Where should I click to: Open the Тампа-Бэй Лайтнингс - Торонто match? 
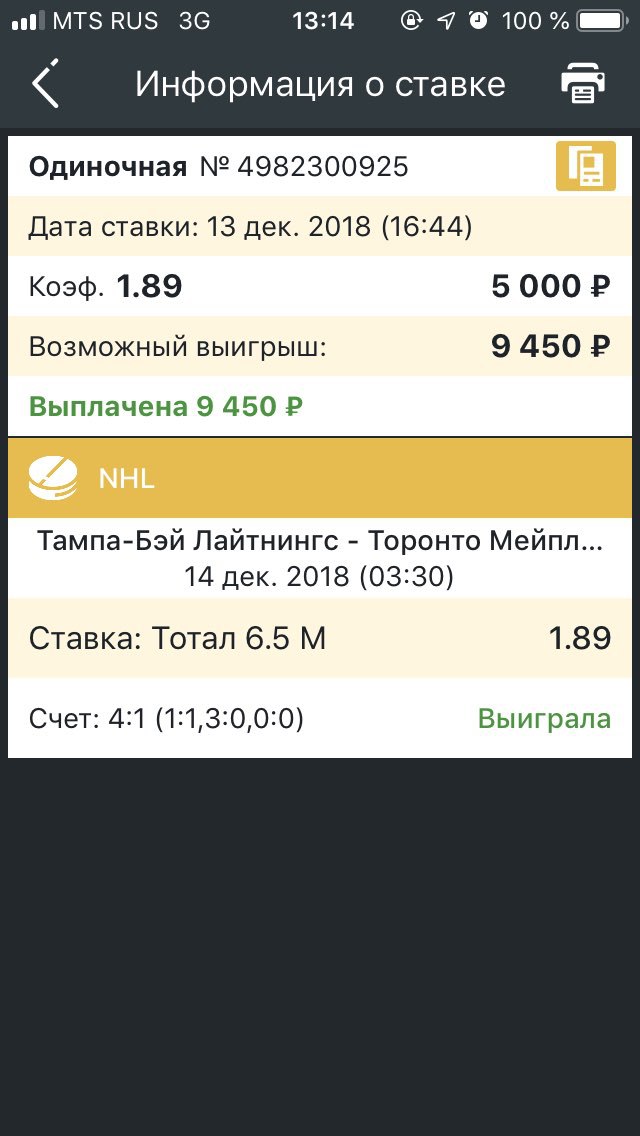tap(320, 558)
